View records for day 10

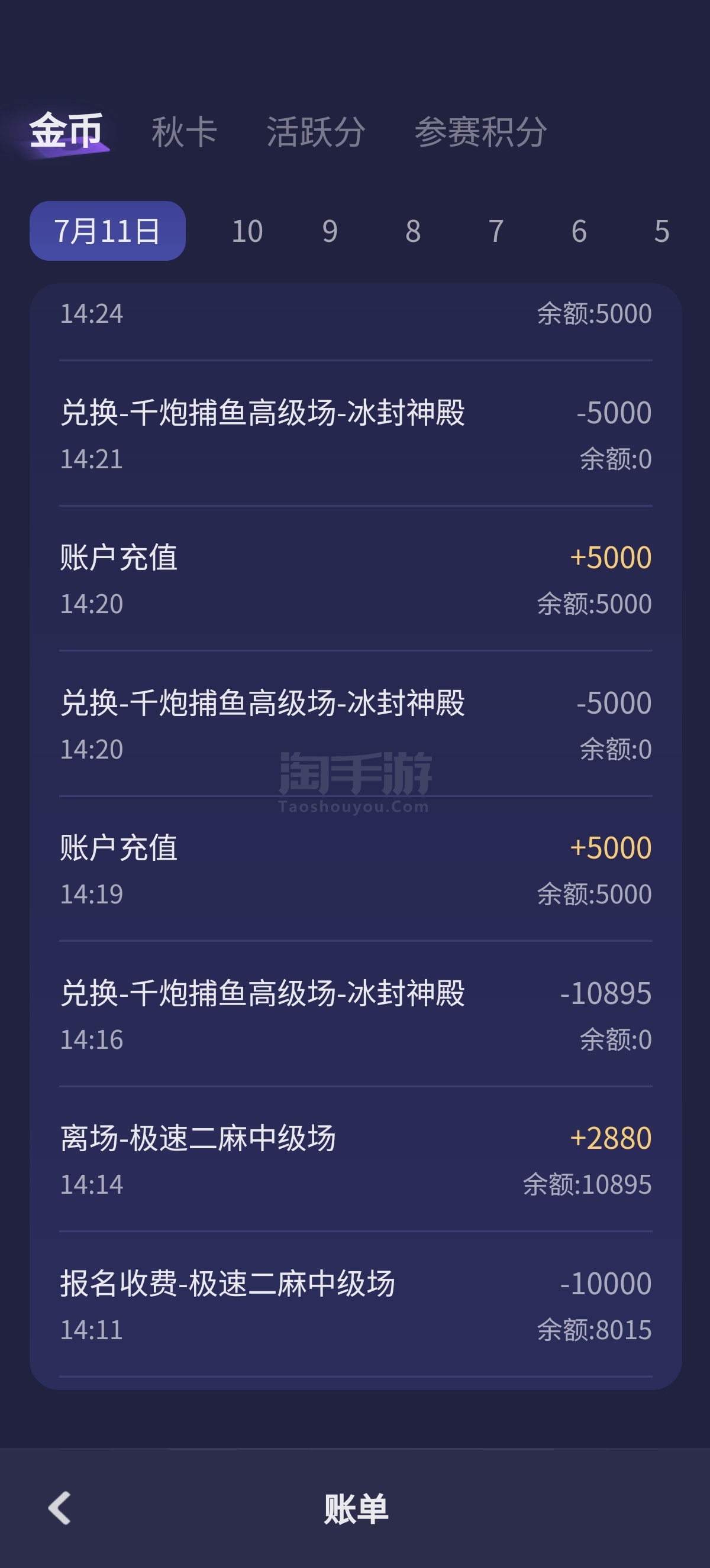[247, 231]
